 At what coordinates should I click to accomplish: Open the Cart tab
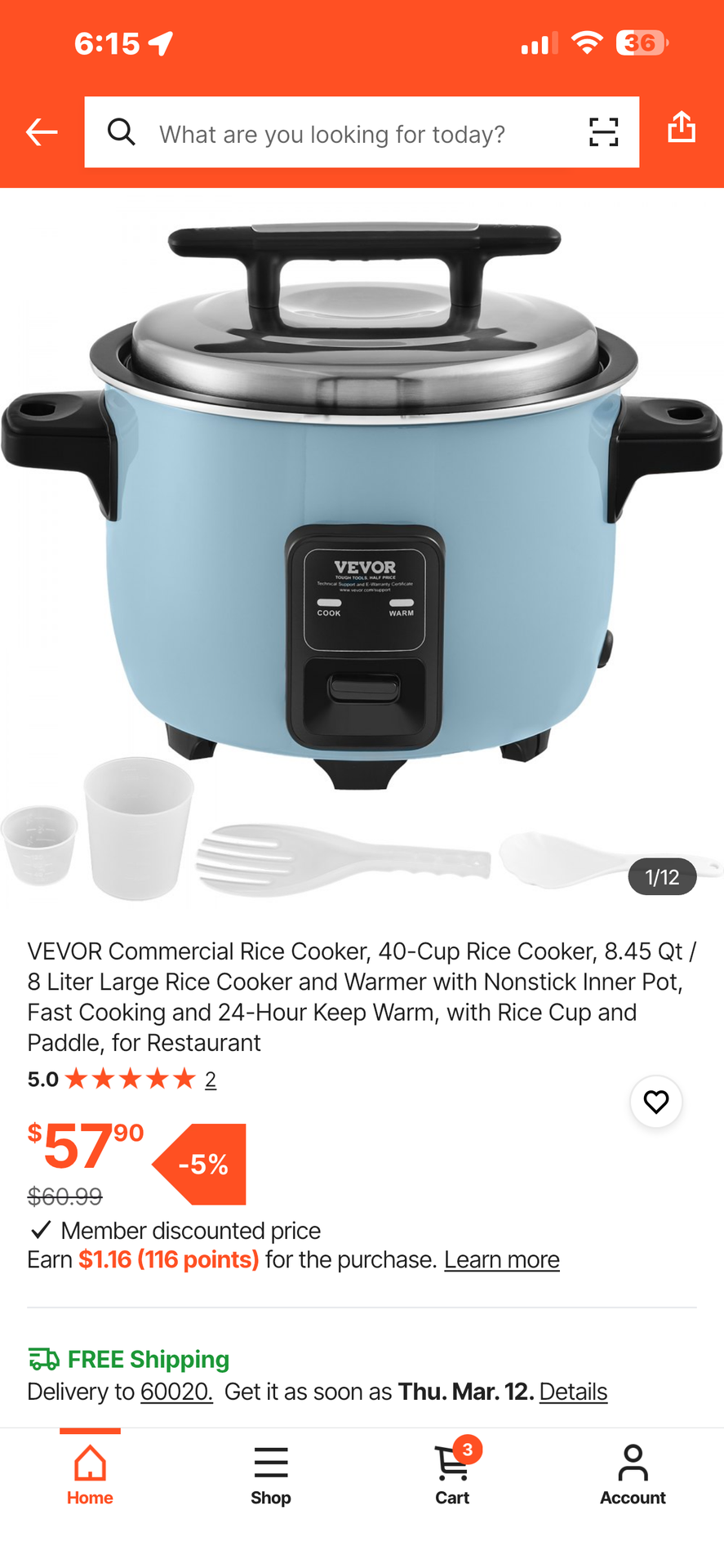452,1475
